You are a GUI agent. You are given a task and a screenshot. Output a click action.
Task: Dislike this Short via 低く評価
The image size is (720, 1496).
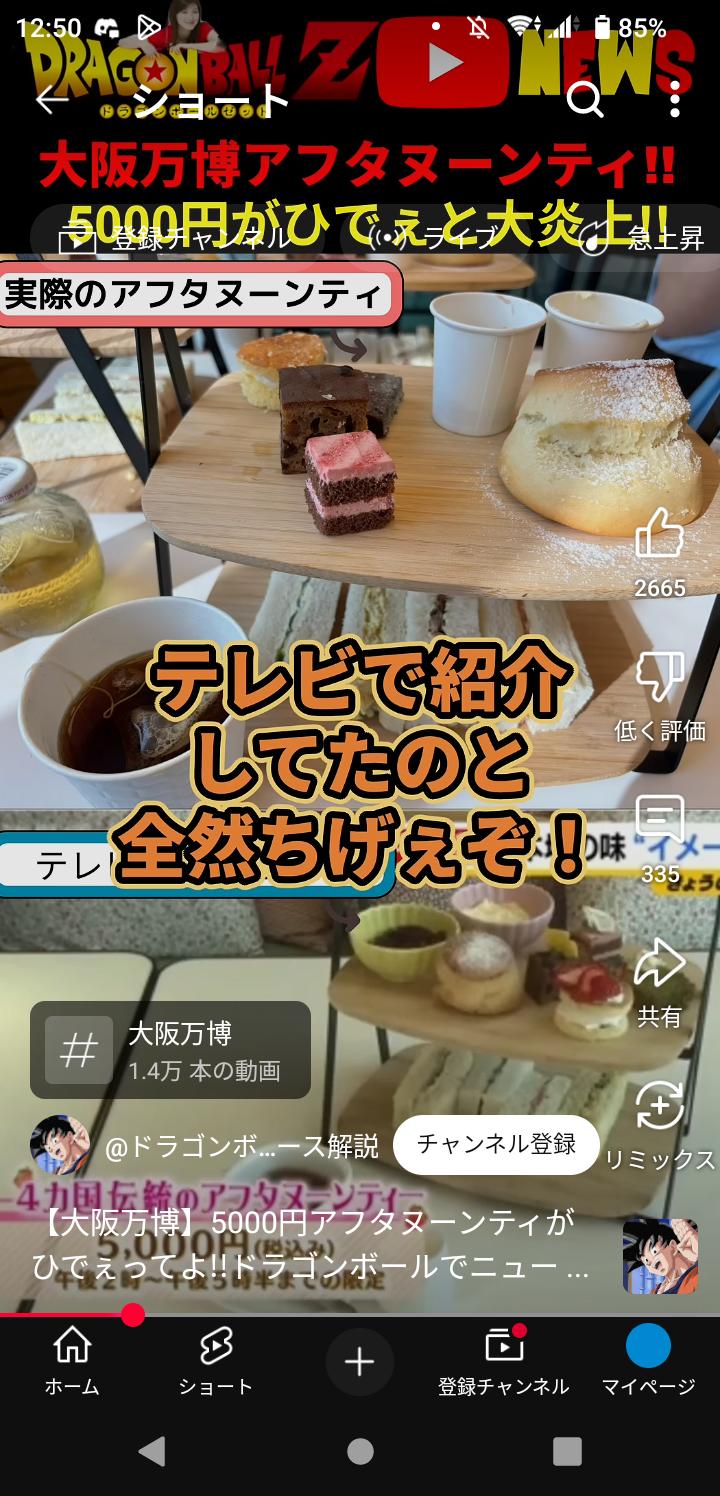coord(660,678)
